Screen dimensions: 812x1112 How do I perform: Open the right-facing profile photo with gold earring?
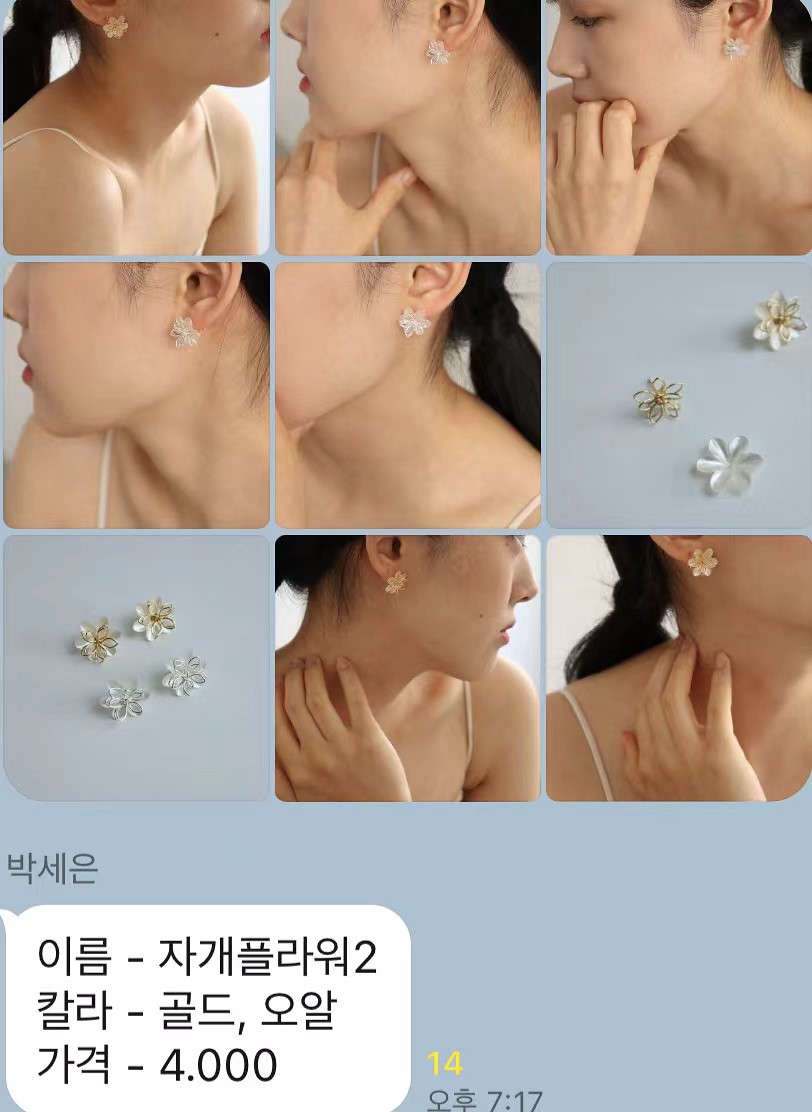pos(408,668)
